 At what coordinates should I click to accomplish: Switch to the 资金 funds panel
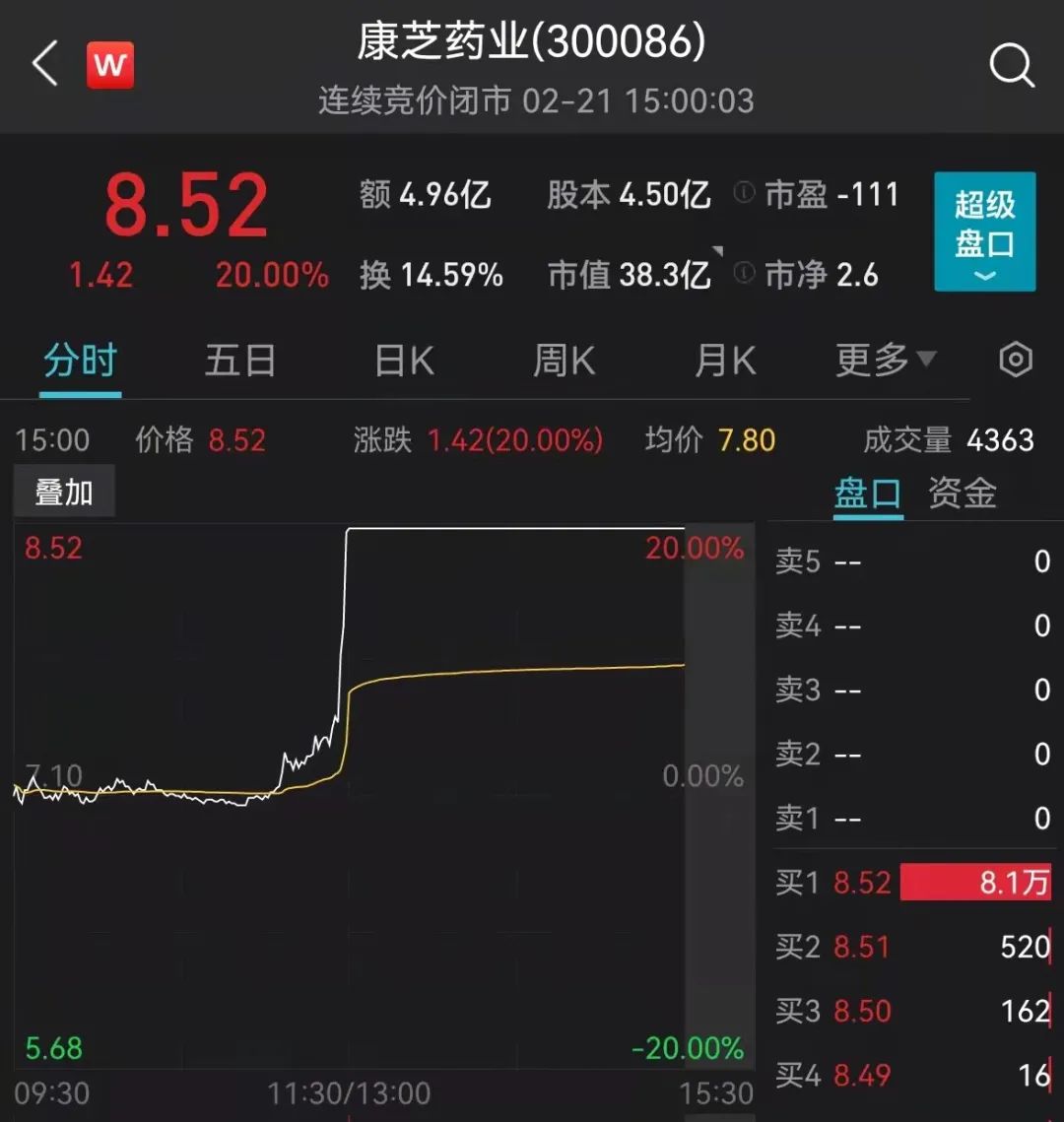pos(961,495)
